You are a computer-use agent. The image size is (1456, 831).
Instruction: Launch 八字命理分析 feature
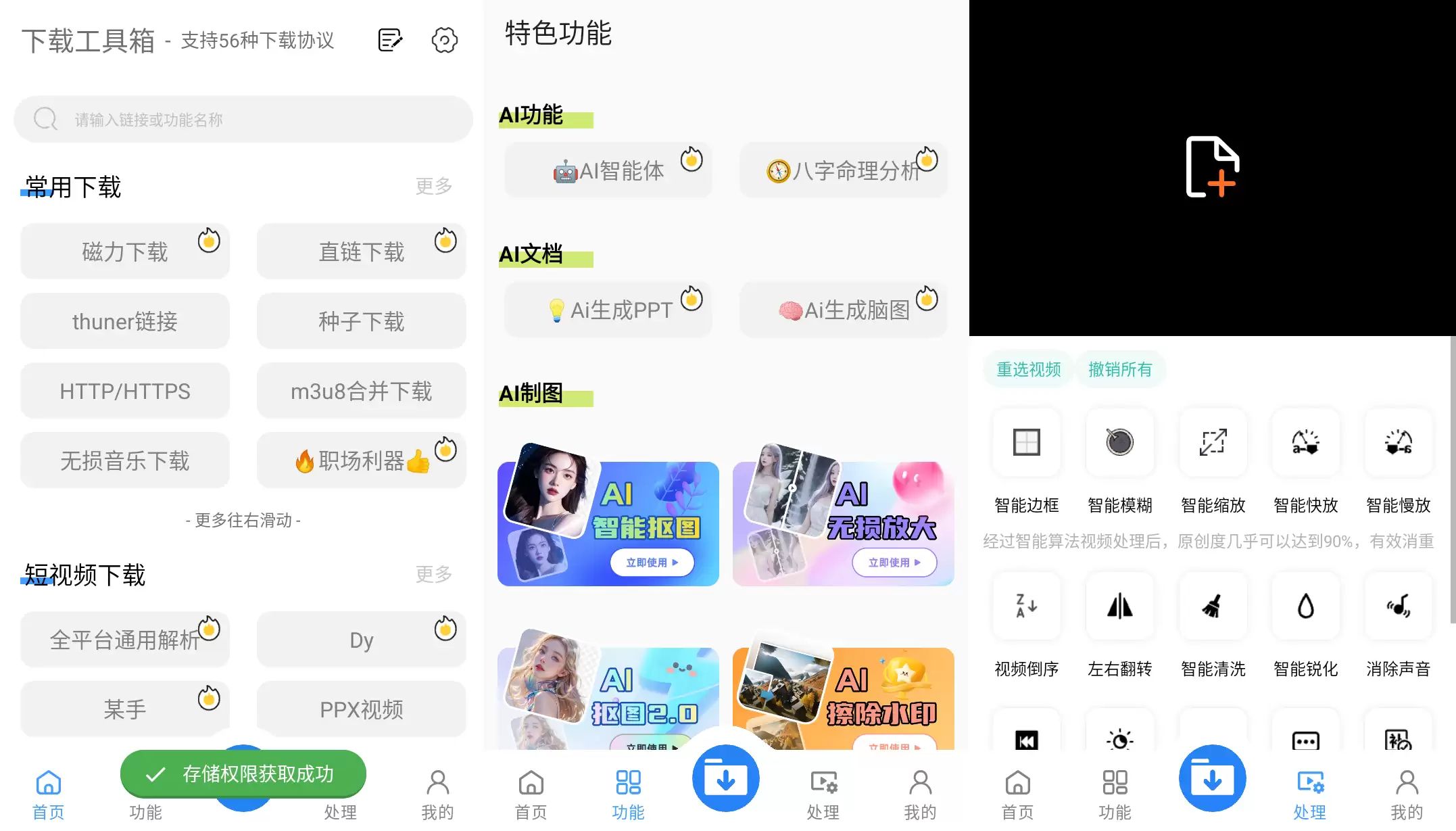843,170
